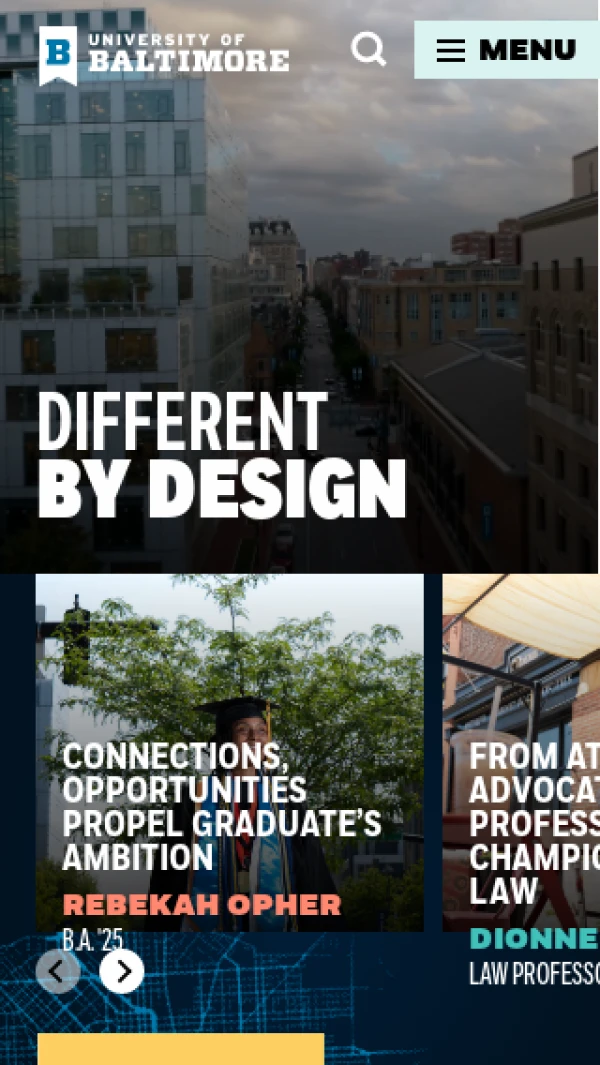Image resolution: width=600 pixels, height=1065 pixels.
Task: Go to University of Baltimore homepage logo
Action: coord(164,53)
